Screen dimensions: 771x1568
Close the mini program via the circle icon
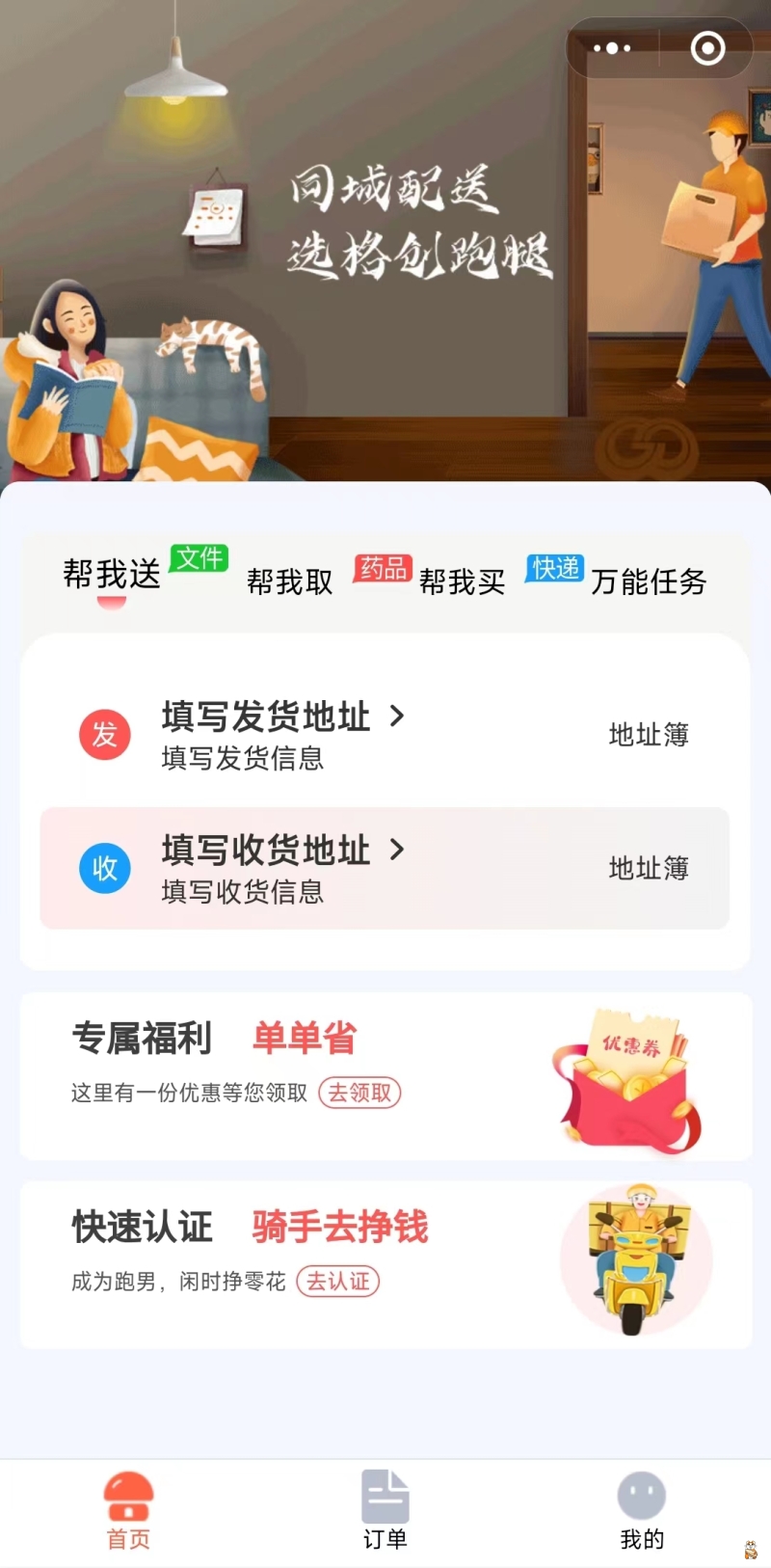click(707, 48)
